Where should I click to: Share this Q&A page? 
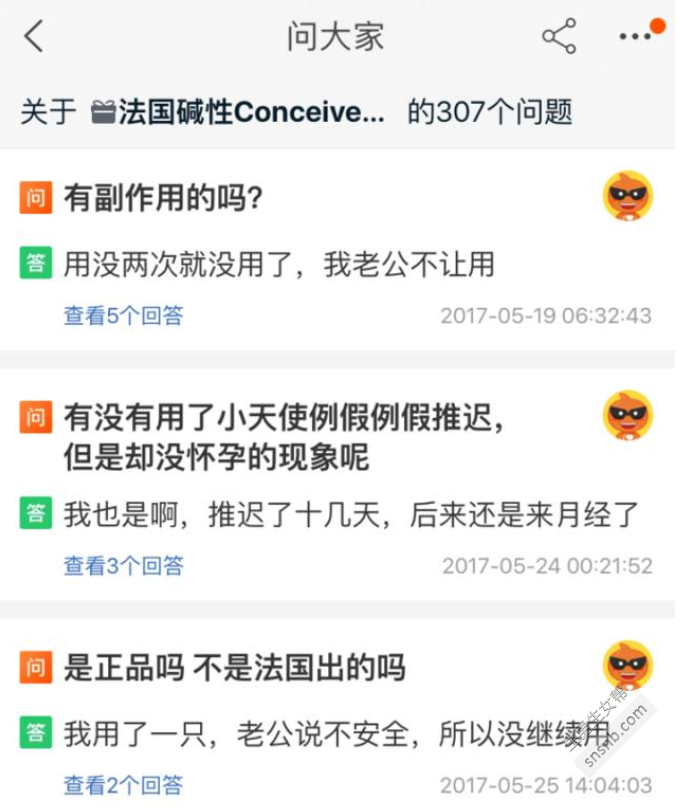(559, 37)
